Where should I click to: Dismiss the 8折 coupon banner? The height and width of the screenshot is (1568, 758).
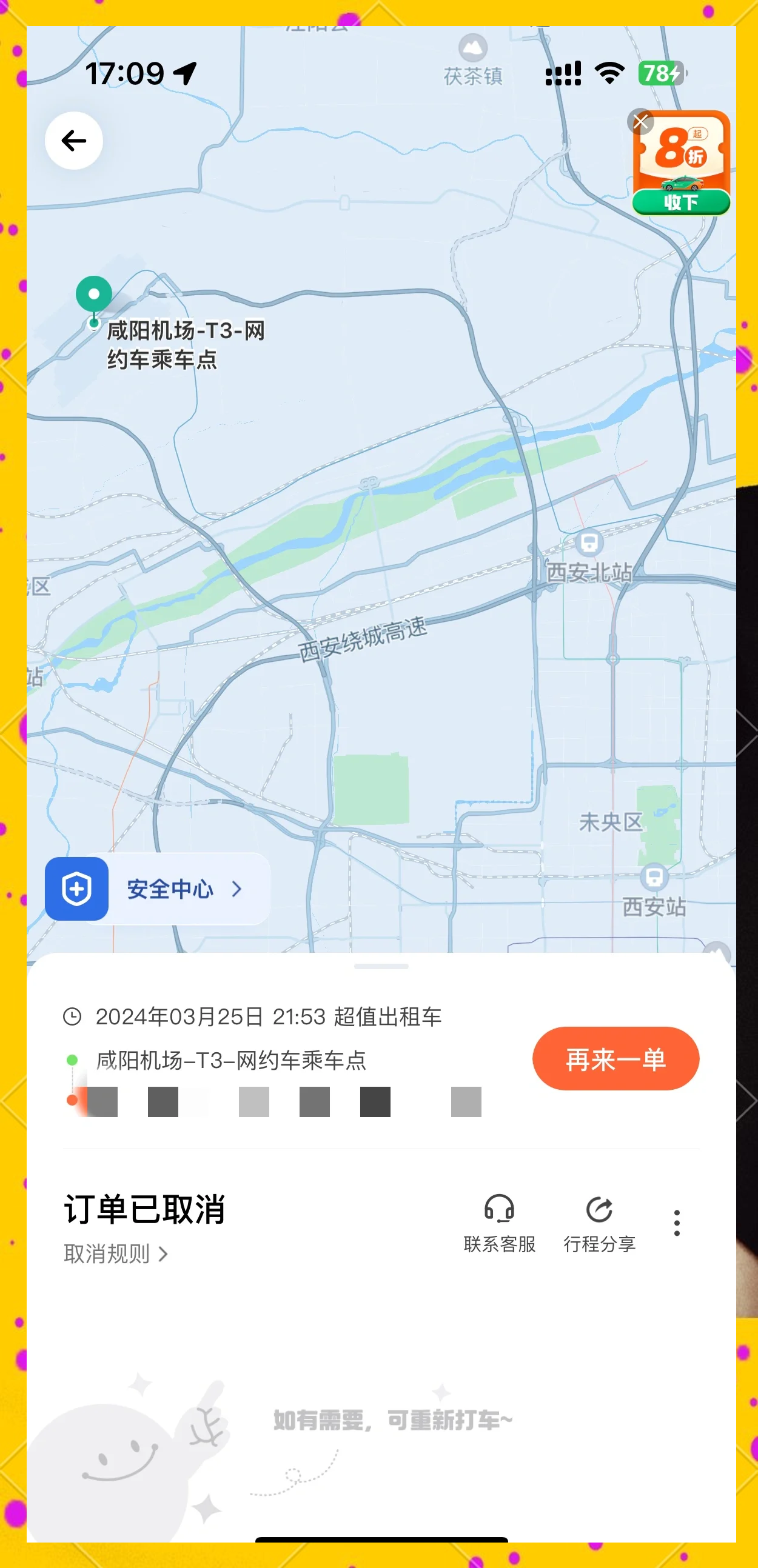[640, 122]
